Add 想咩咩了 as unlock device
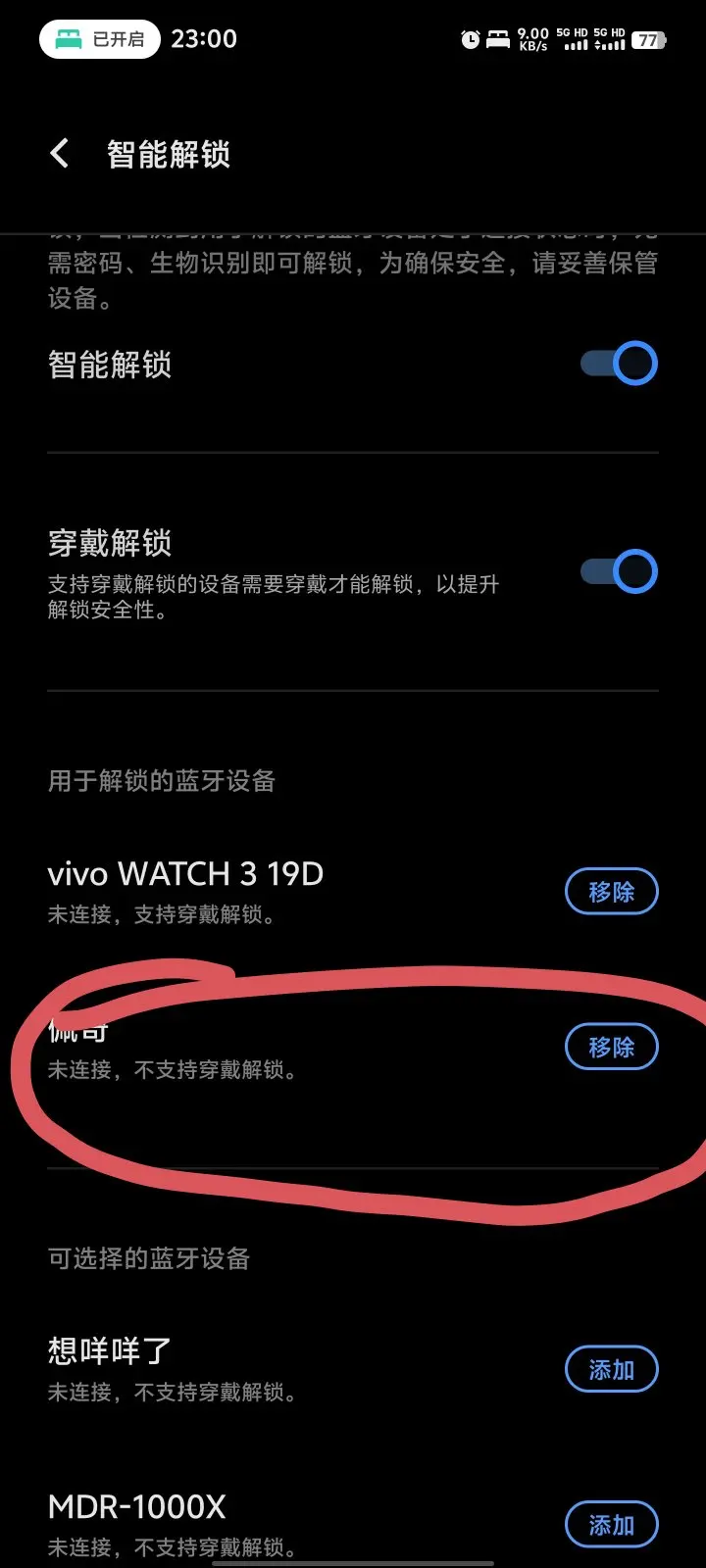 611,1369
